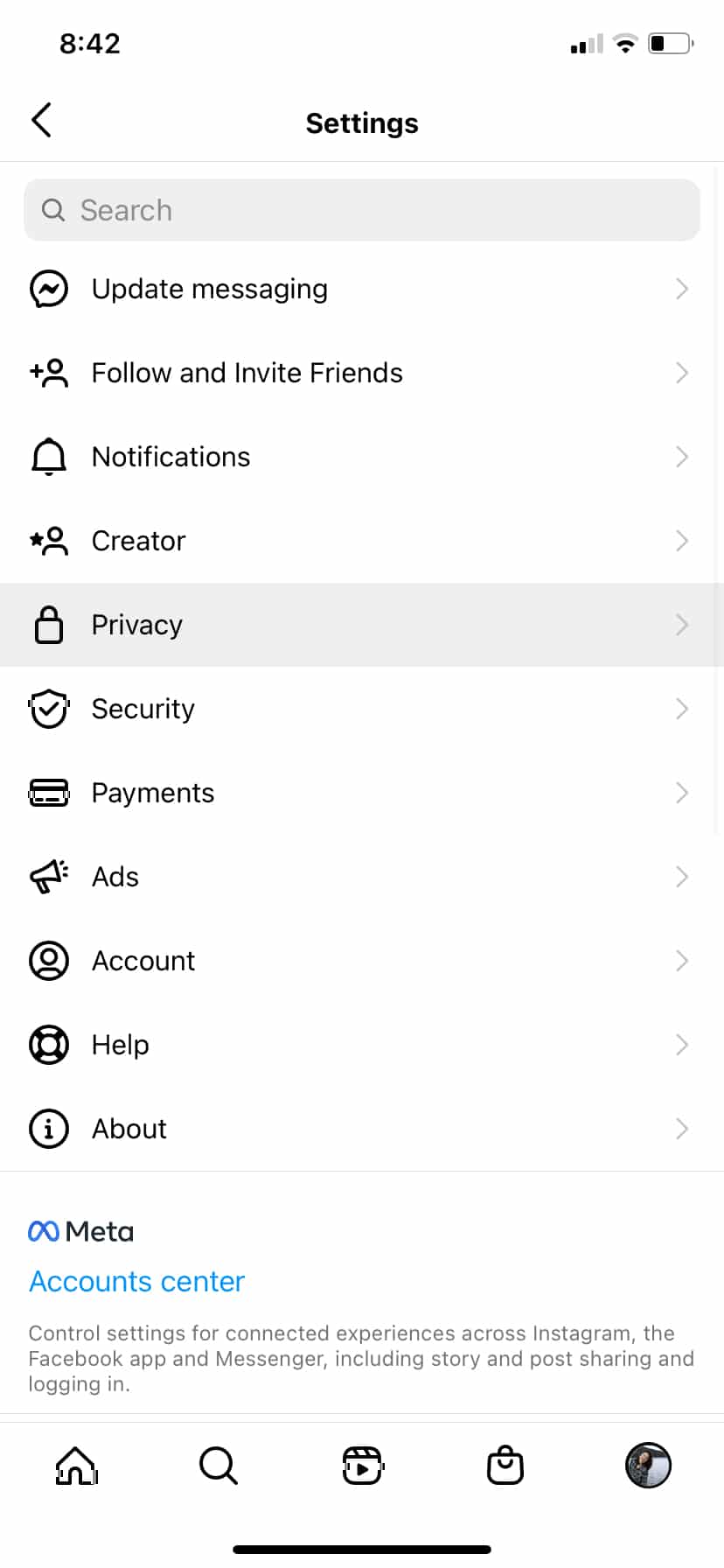Select the Creator star-person icon

49,540
